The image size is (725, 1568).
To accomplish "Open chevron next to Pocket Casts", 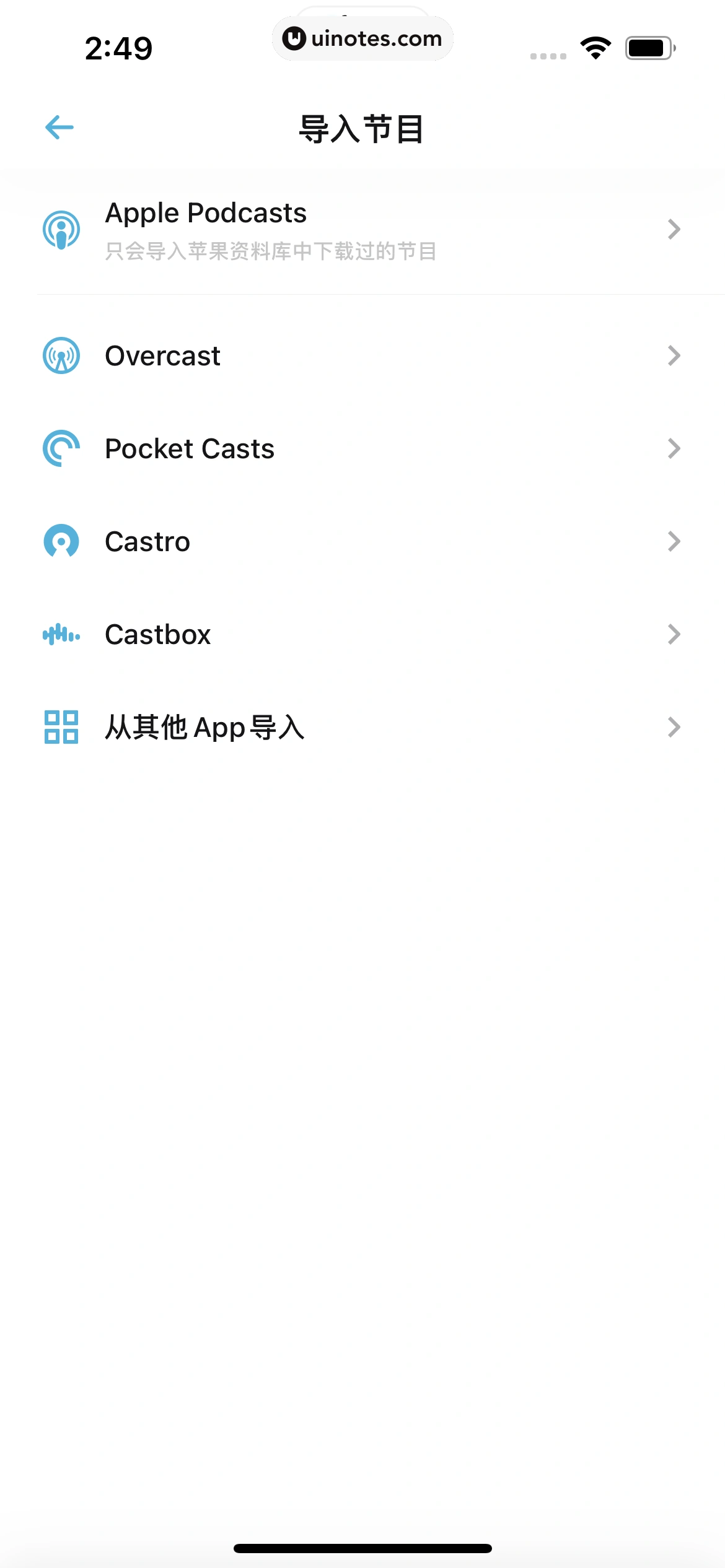I will (674, 448).
